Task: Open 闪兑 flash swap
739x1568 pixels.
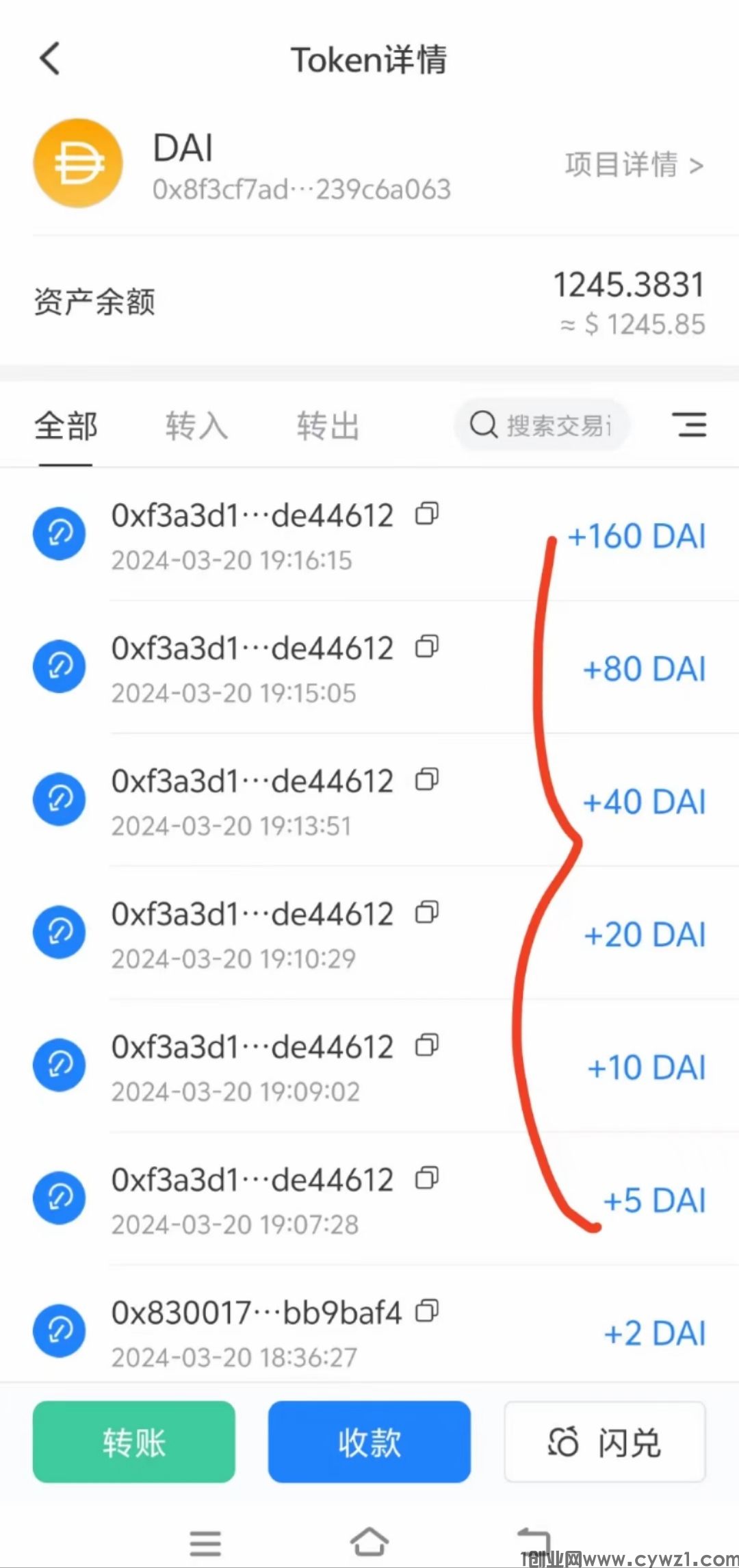Action: [x=605, y=1442]
